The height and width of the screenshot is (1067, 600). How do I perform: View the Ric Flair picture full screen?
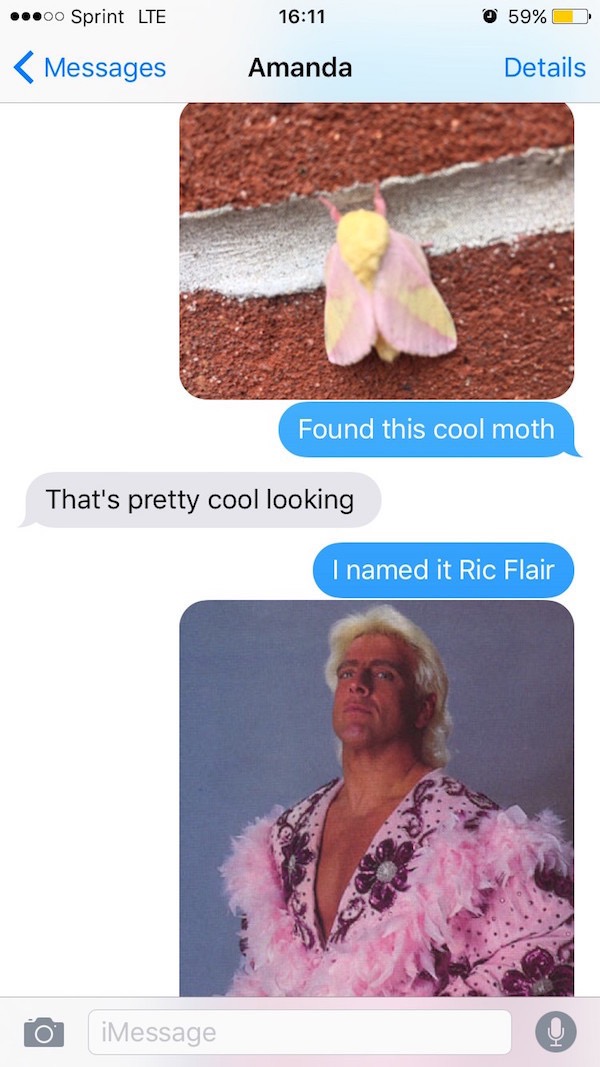tap(376, 798)
